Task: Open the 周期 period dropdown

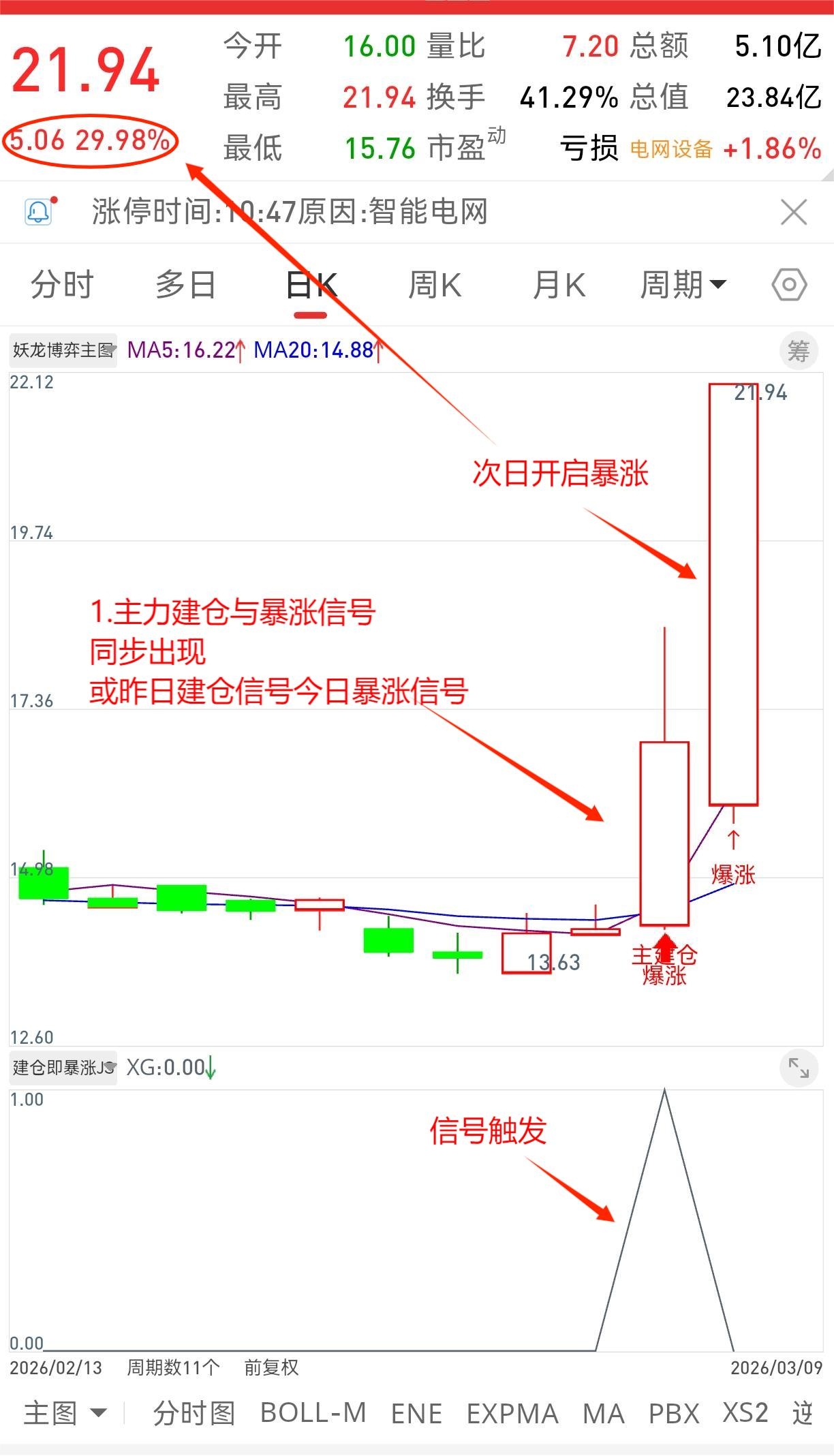Action: 683,285
